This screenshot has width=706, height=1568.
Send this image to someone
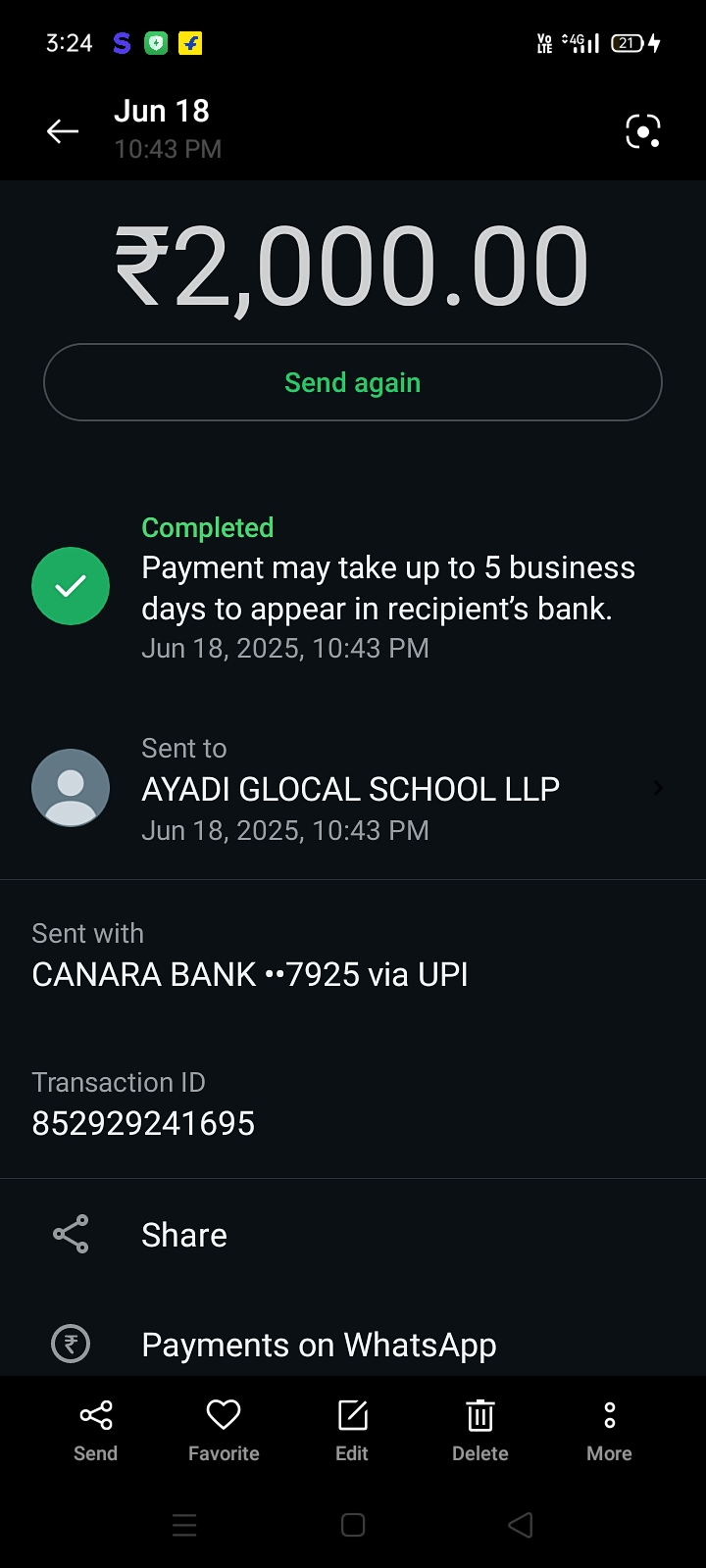(x=95, y=1430)
